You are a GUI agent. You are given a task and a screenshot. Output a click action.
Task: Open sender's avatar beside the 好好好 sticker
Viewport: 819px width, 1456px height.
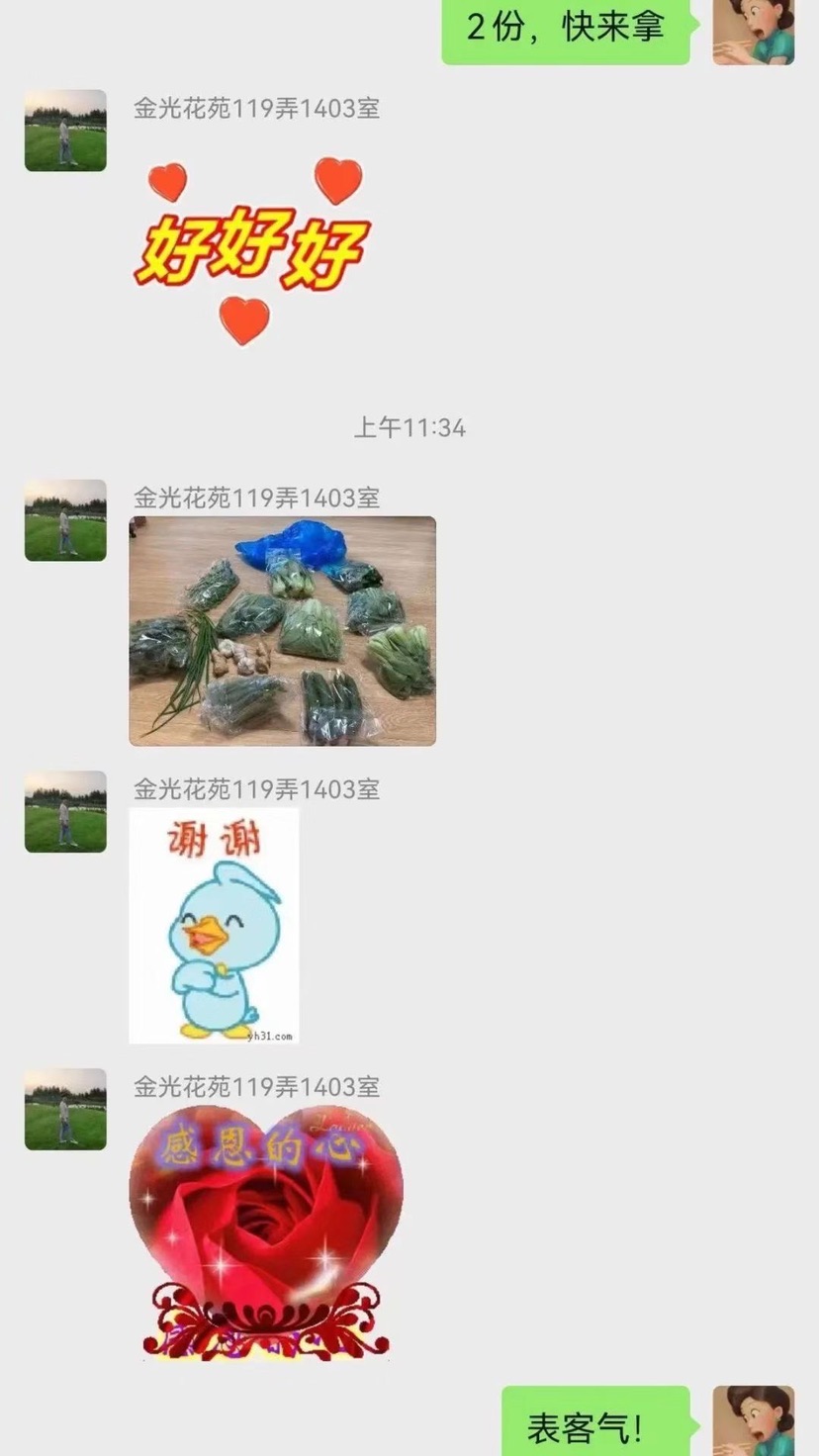(65, 131)
